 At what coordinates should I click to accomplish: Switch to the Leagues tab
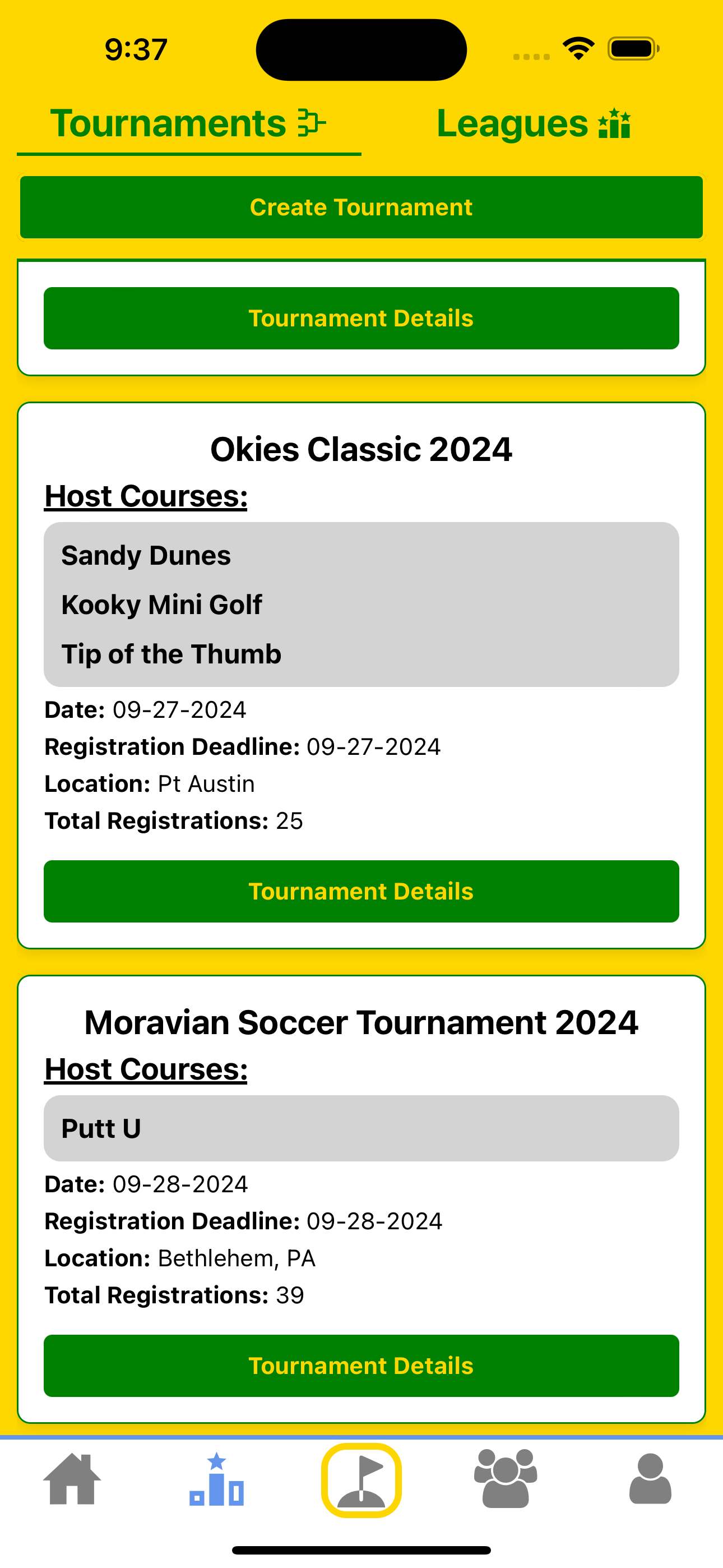[x=533, y=124]
